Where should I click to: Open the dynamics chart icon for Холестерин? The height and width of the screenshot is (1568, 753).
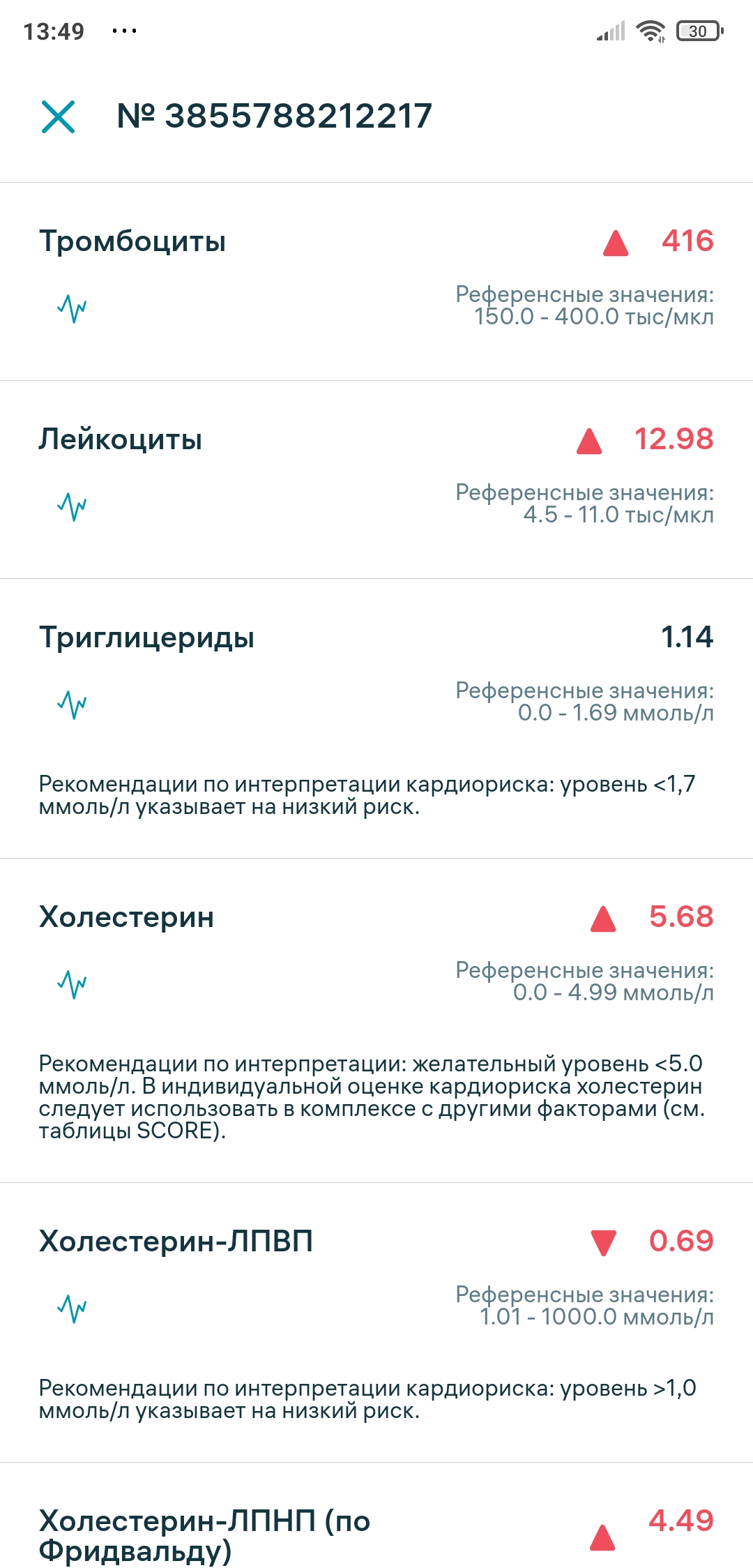click(72, 984)
